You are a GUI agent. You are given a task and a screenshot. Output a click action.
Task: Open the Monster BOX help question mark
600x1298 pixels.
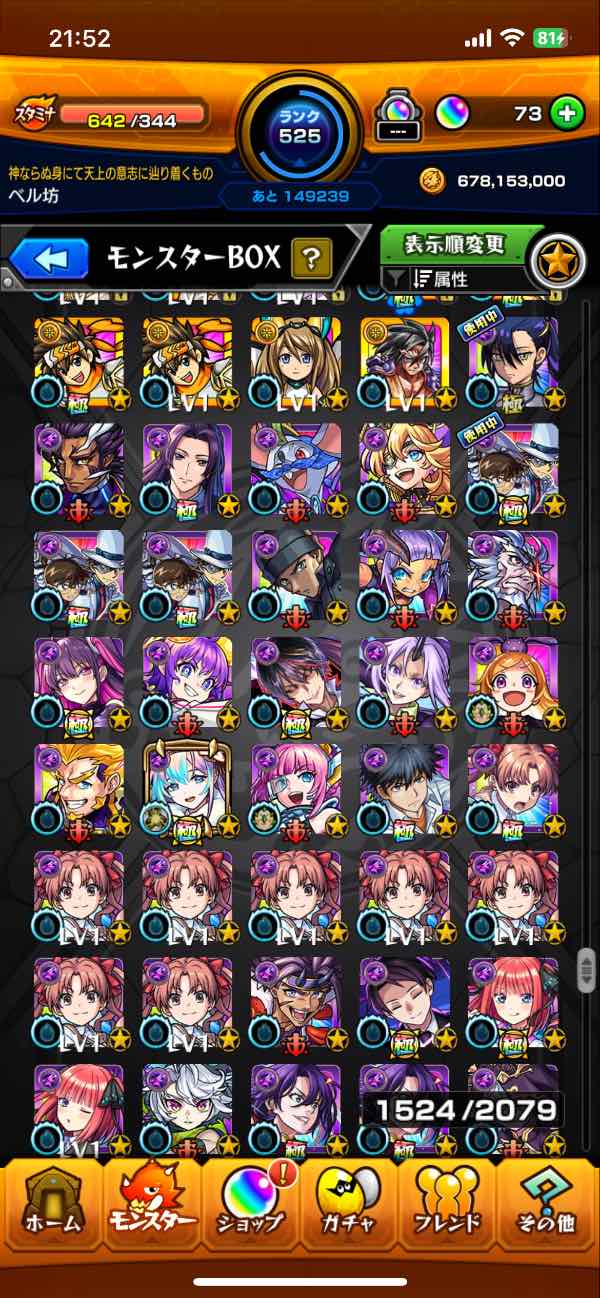coord(311,260)
